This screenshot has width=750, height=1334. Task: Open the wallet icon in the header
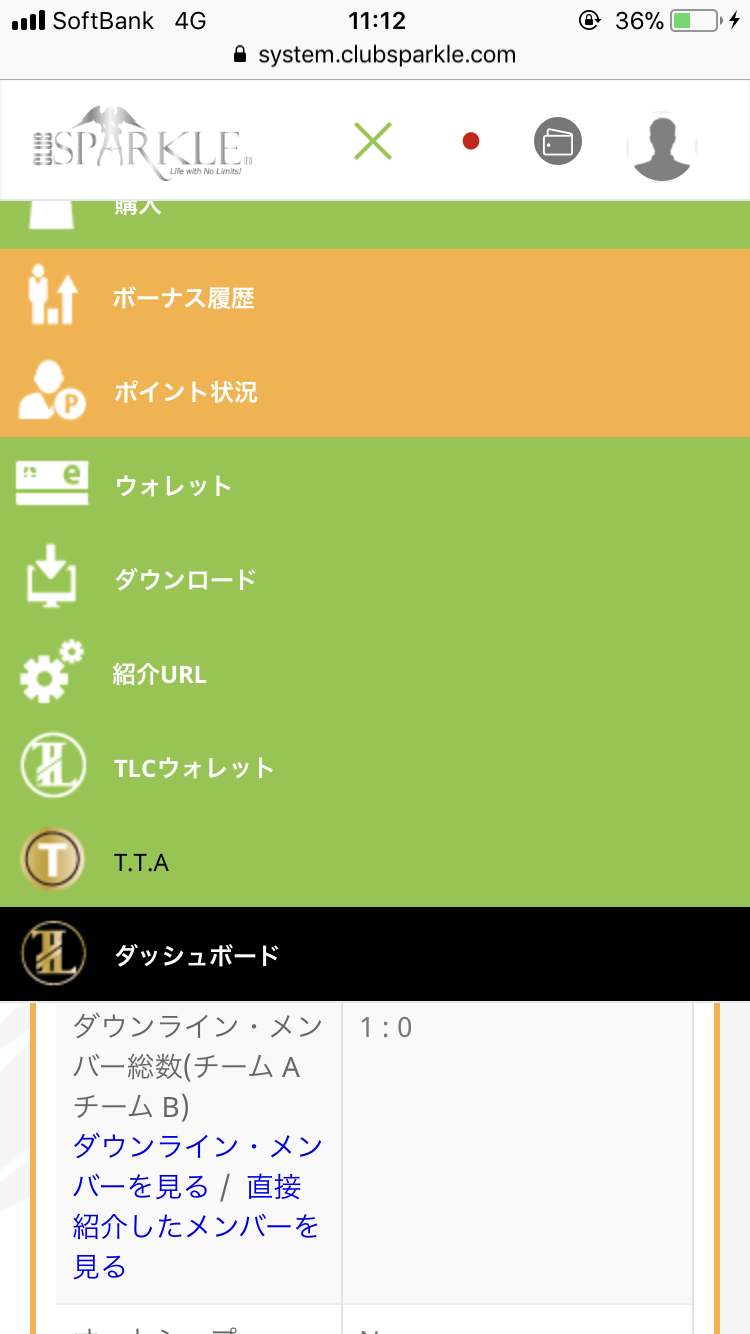tap(557, 141)
